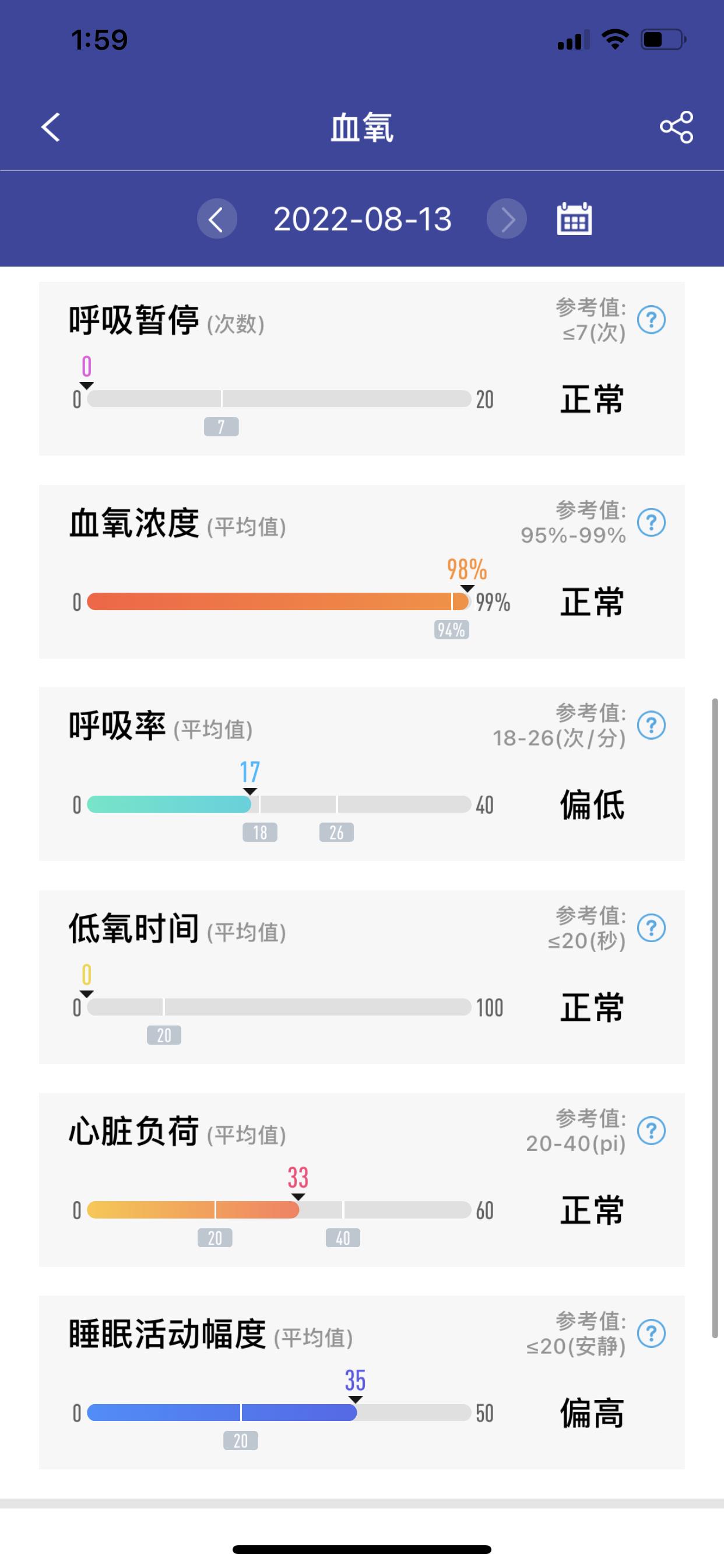Open help for 心脏负荷 reference value
Viewport: 724px width, 1568px height.
652,1130
